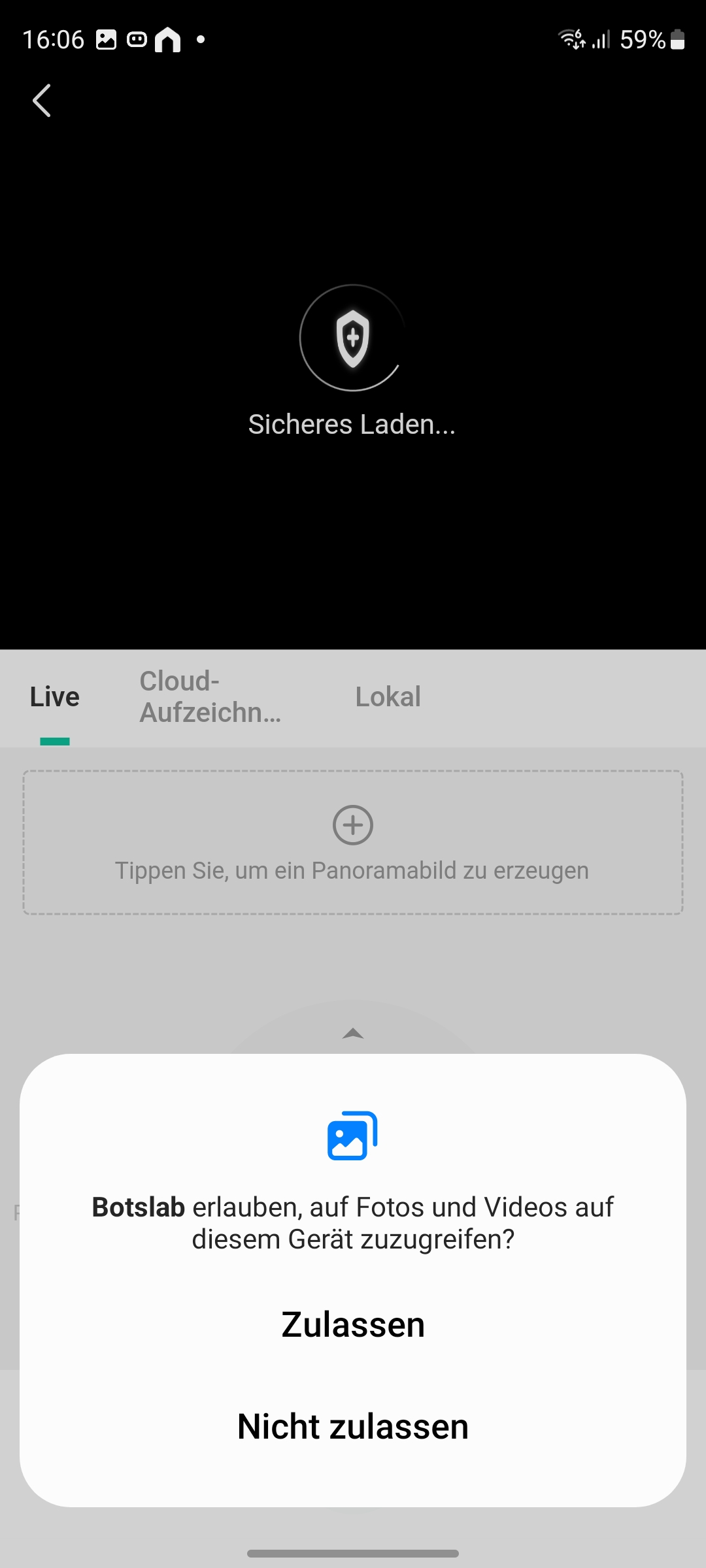Open the Lokal tab
Image resolution: width=706 pixels, height=1568 pixels.
(x=388, y=697)
